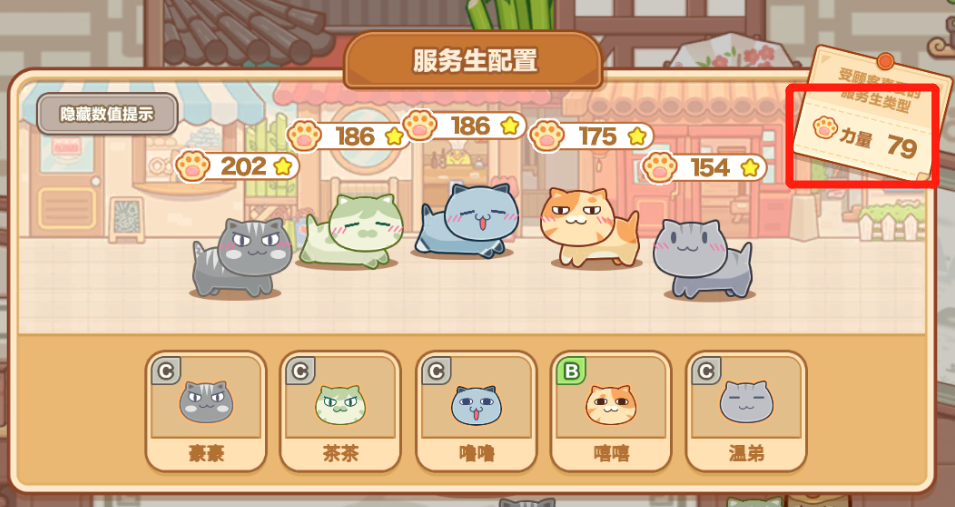Select the 茶茶 waiter card
955x507 pixels.
[x=341, y=409]
